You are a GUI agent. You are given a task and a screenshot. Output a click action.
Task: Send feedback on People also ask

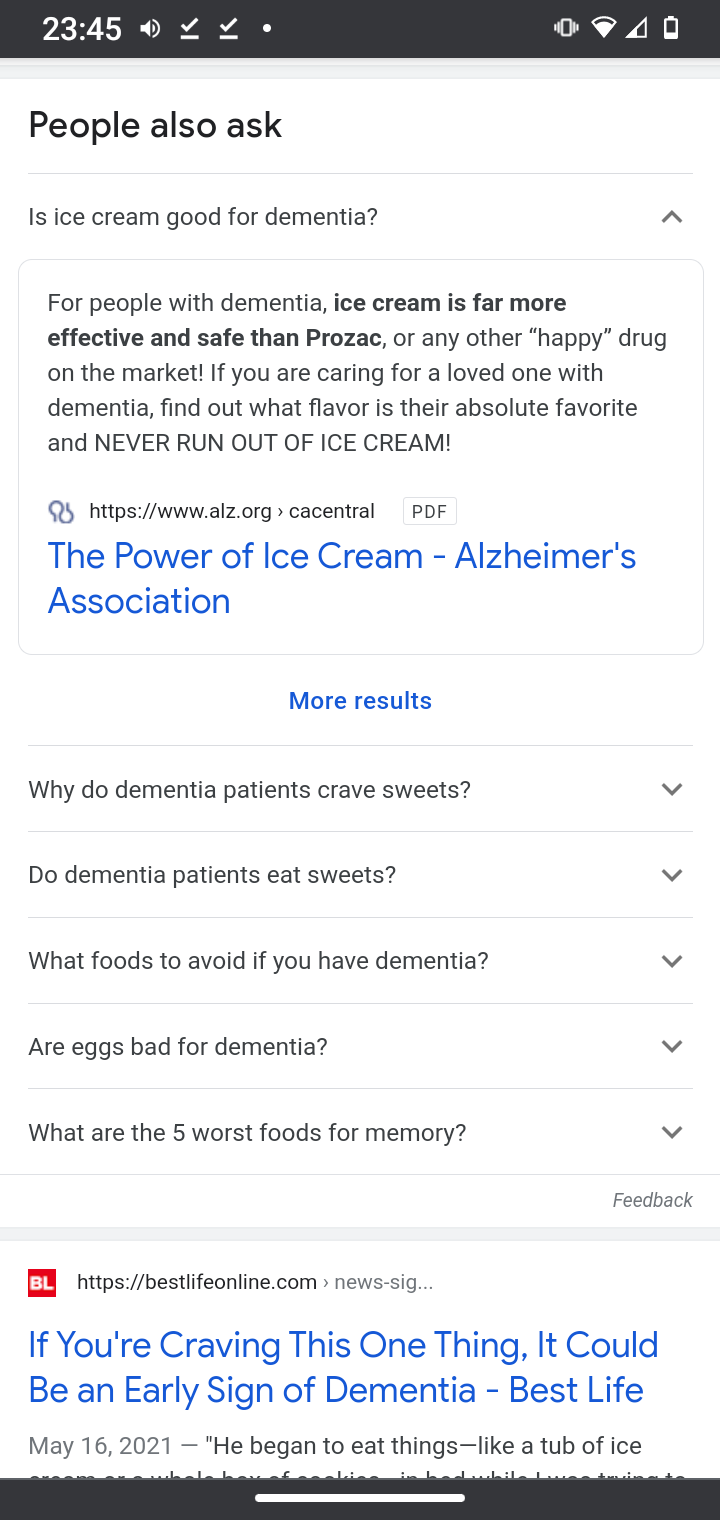pyautogui.click(x=652, y=1200)
